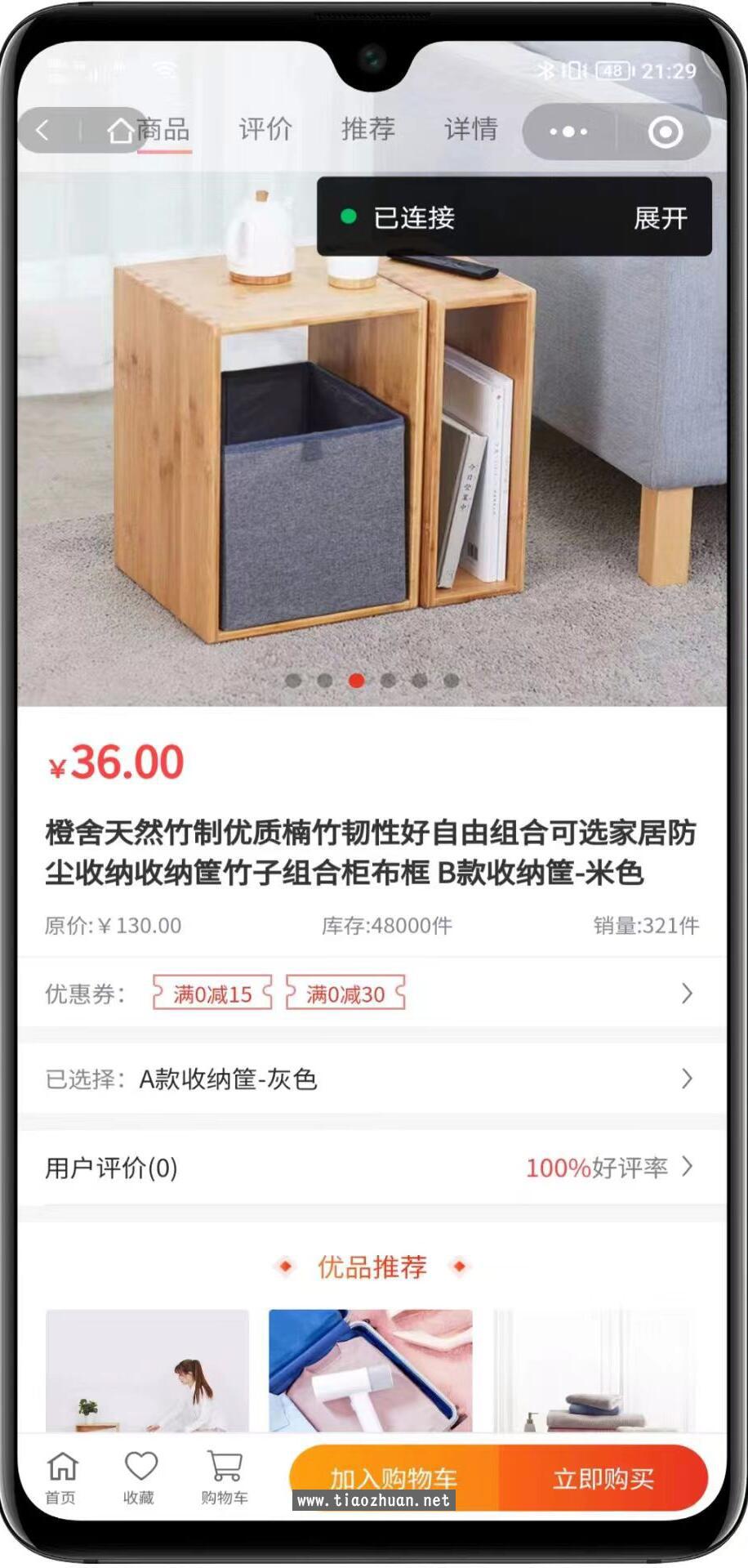
Task: Select the 满0减15 coupon
Action: pyautogui.click(x=211, y=994)
